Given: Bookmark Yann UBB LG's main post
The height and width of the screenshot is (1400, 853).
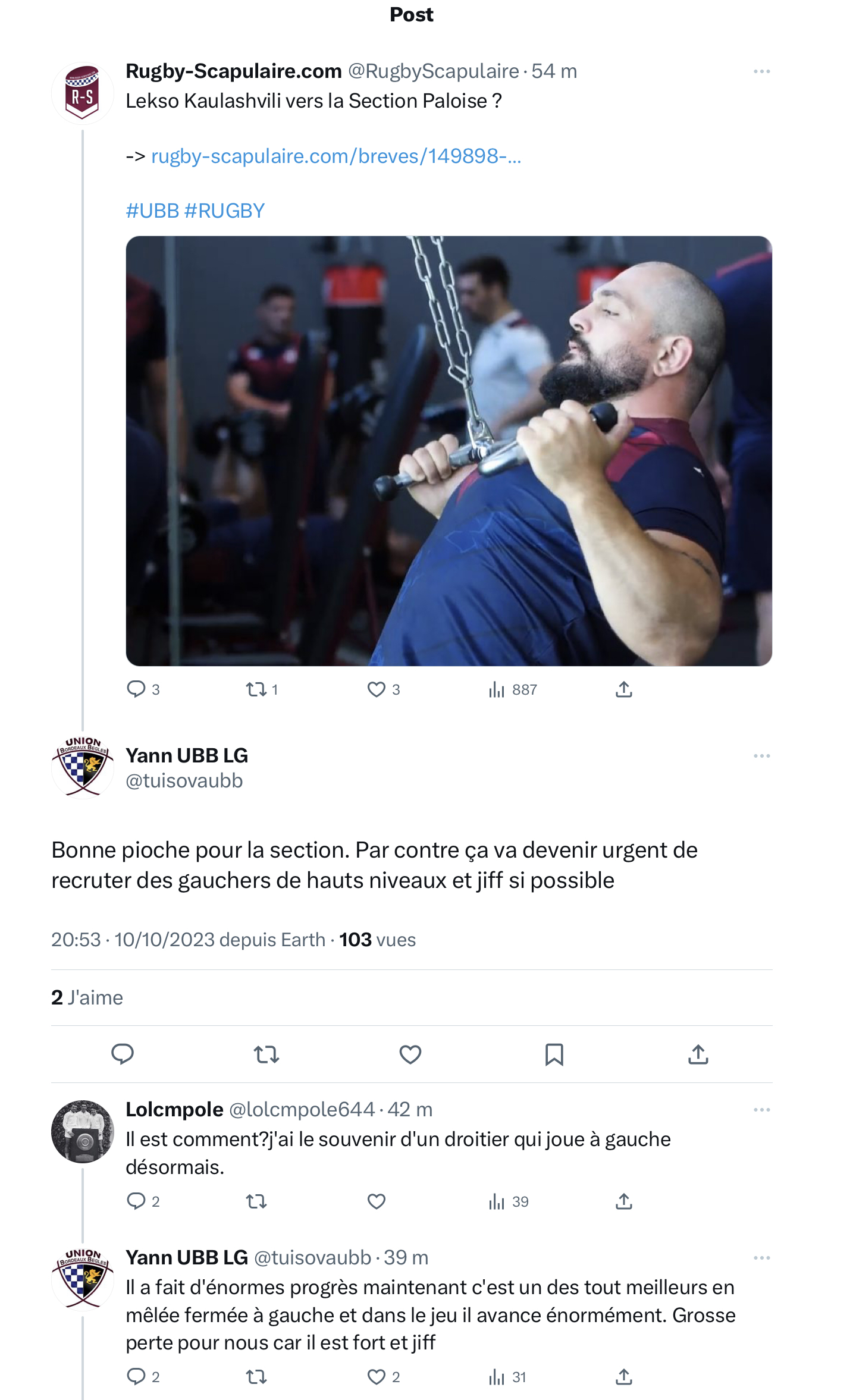Looking at the screenshot, I should [554, 1054].
